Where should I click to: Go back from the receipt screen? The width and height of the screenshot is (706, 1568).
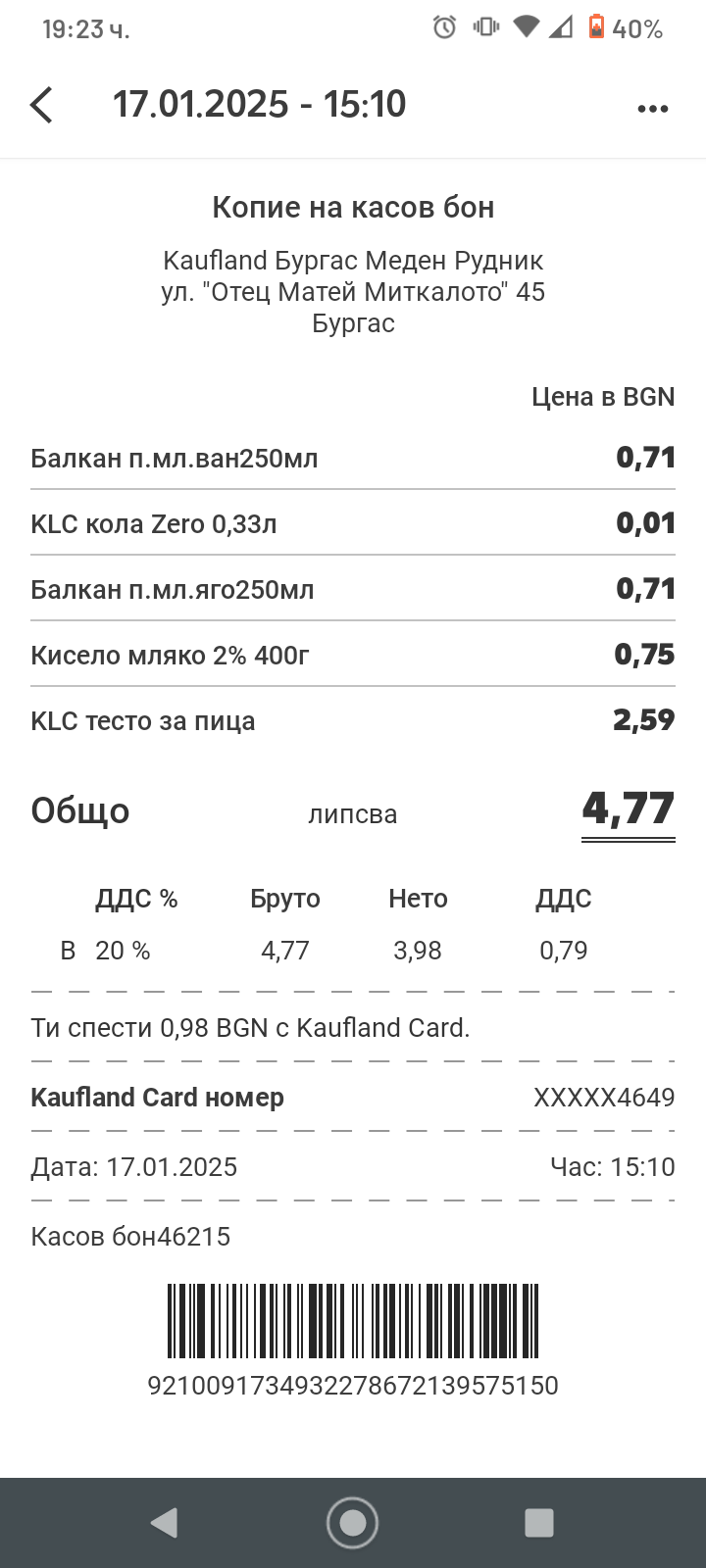tap(41, 105)
